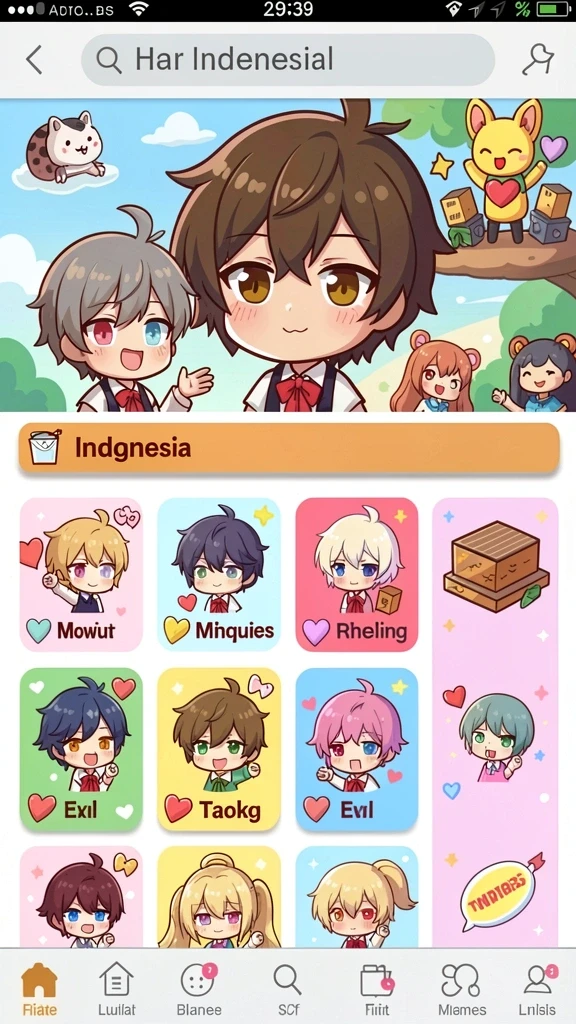Select the blue Evil card
Image resolution: width=576 pixels, height=1024 pixels.
(x=357, y=750)
